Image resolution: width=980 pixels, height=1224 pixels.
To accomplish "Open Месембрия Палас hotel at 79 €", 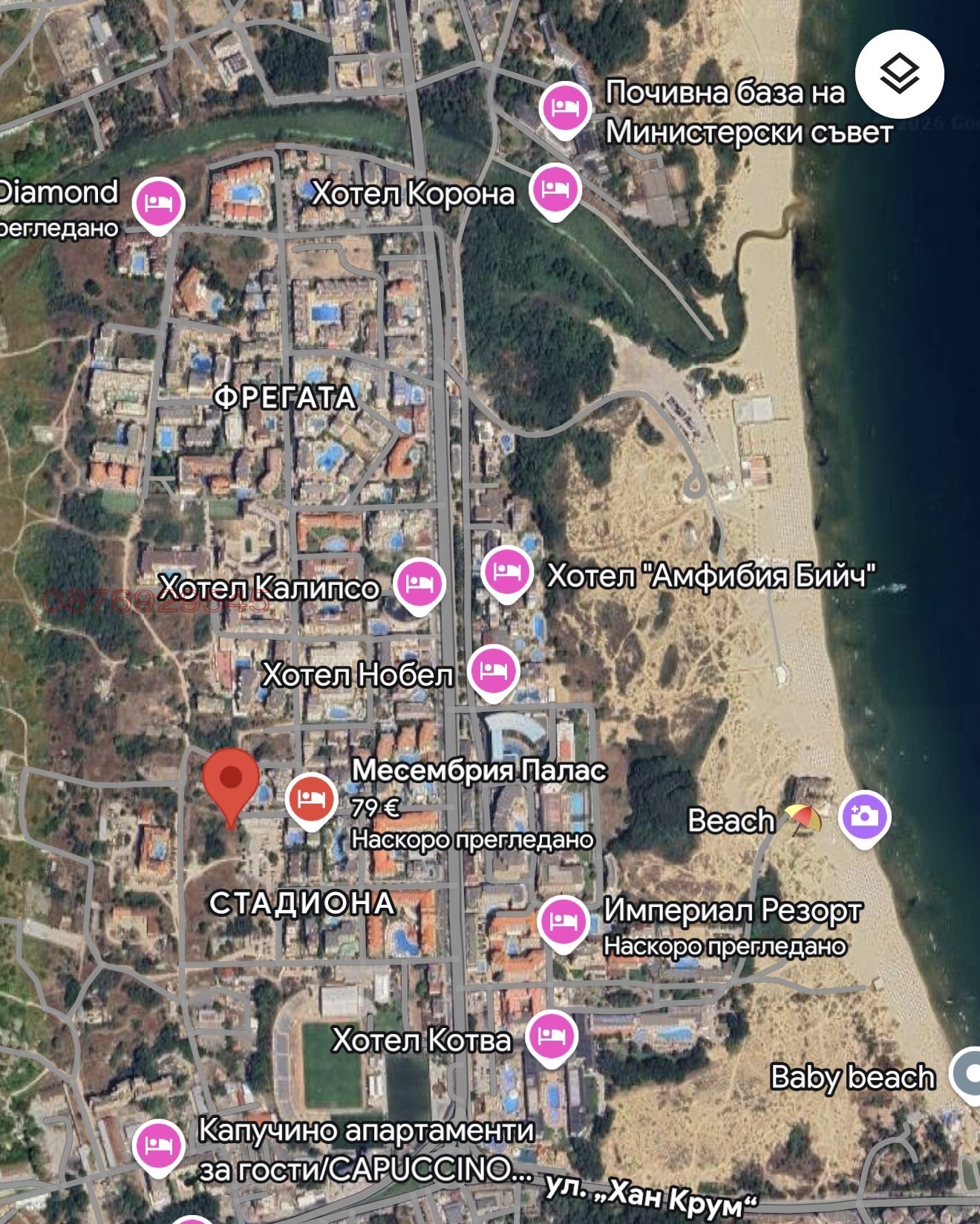I will 311,799.
